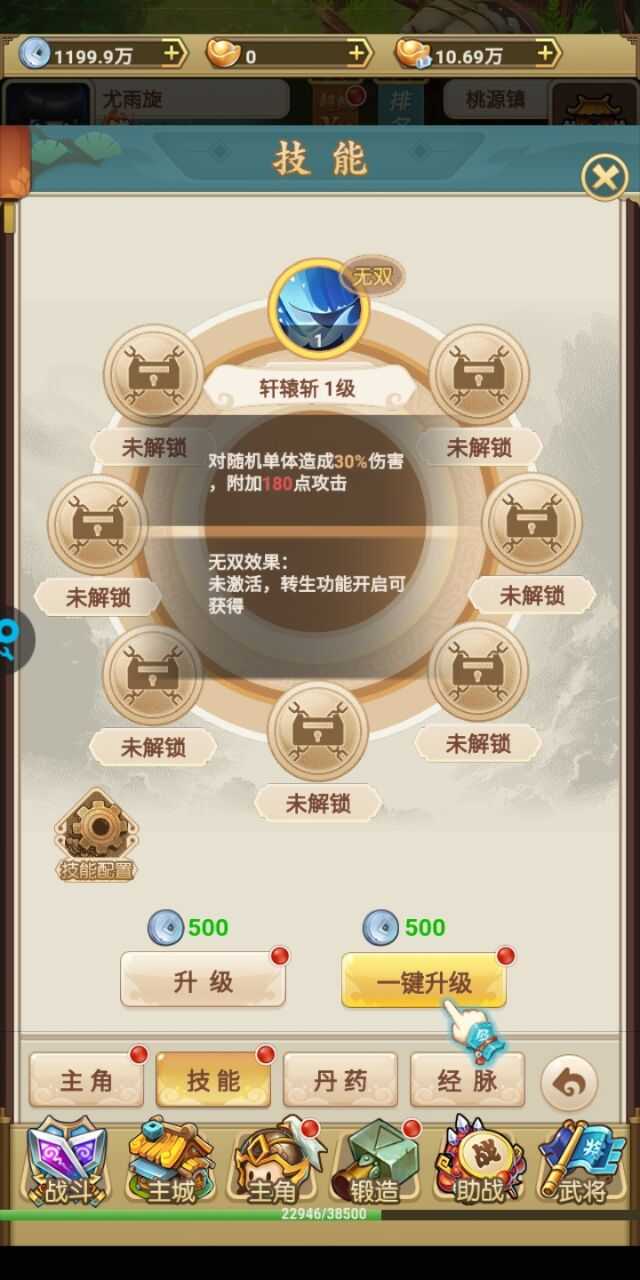Image resolution: width=640 pixels, height=1280 pixels.
Task: Open the 经脉 tab
Action: click(467, 1080)
